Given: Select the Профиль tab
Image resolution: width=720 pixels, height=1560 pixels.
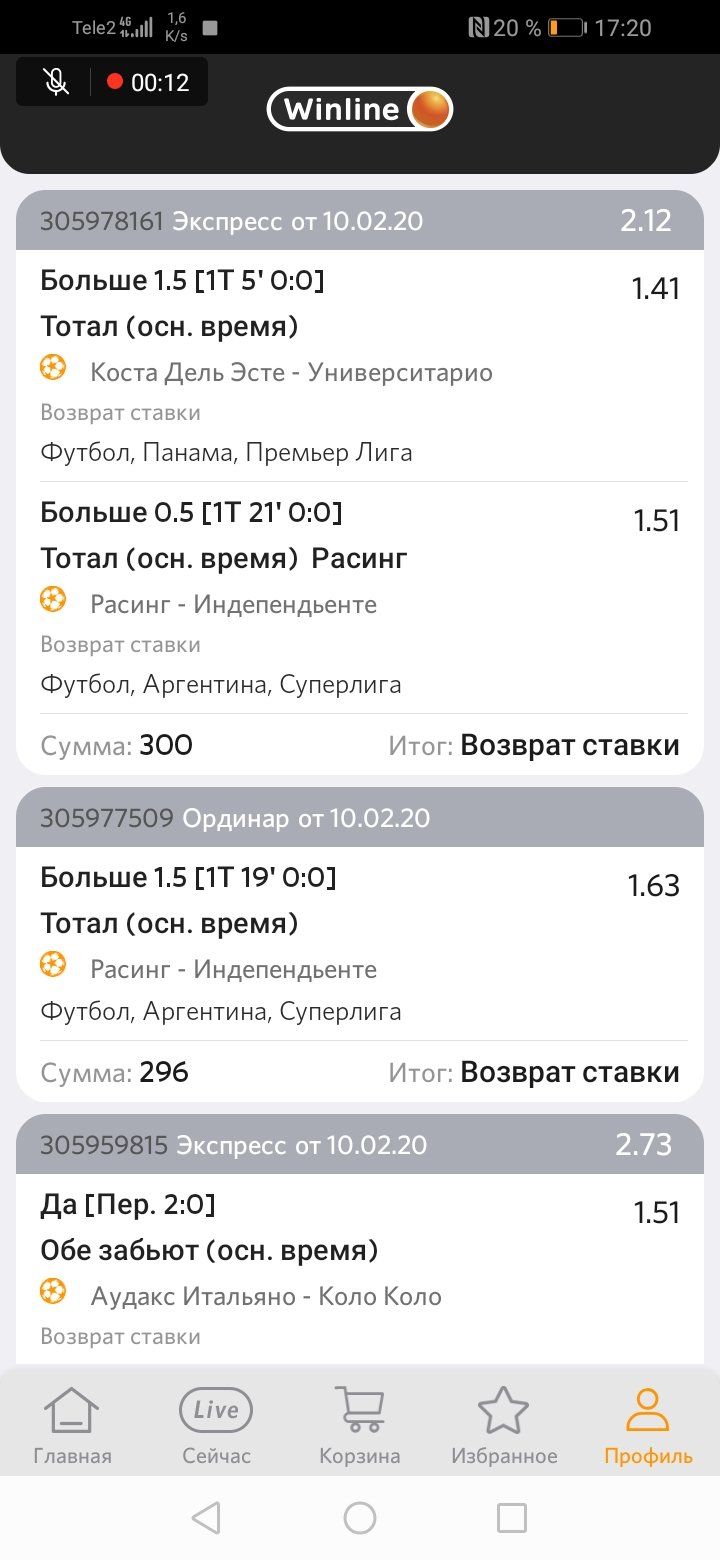Looking at the screenshot, I should pos(648,1426).
